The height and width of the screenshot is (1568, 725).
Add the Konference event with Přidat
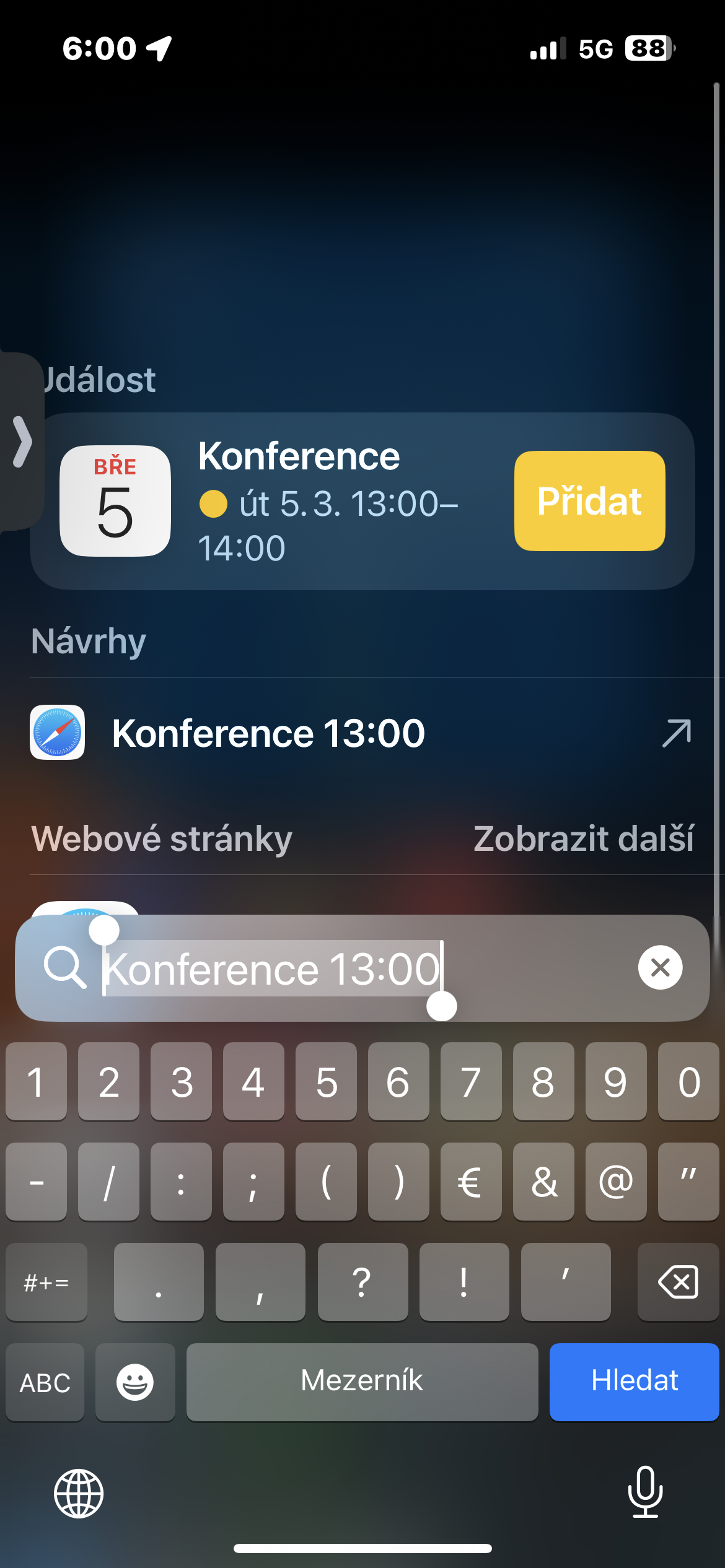pyautogui.click(x=589, y=501)
